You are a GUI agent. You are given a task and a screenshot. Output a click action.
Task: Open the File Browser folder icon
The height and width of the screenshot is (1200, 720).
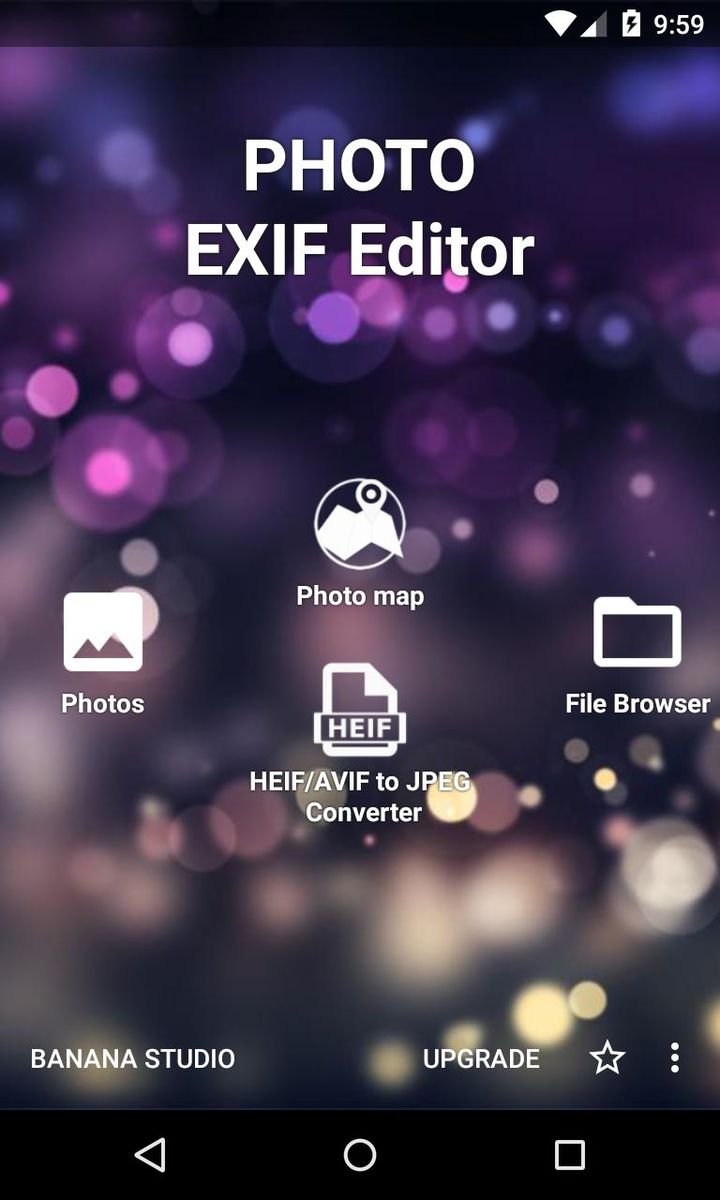click(x=637, y=631)
